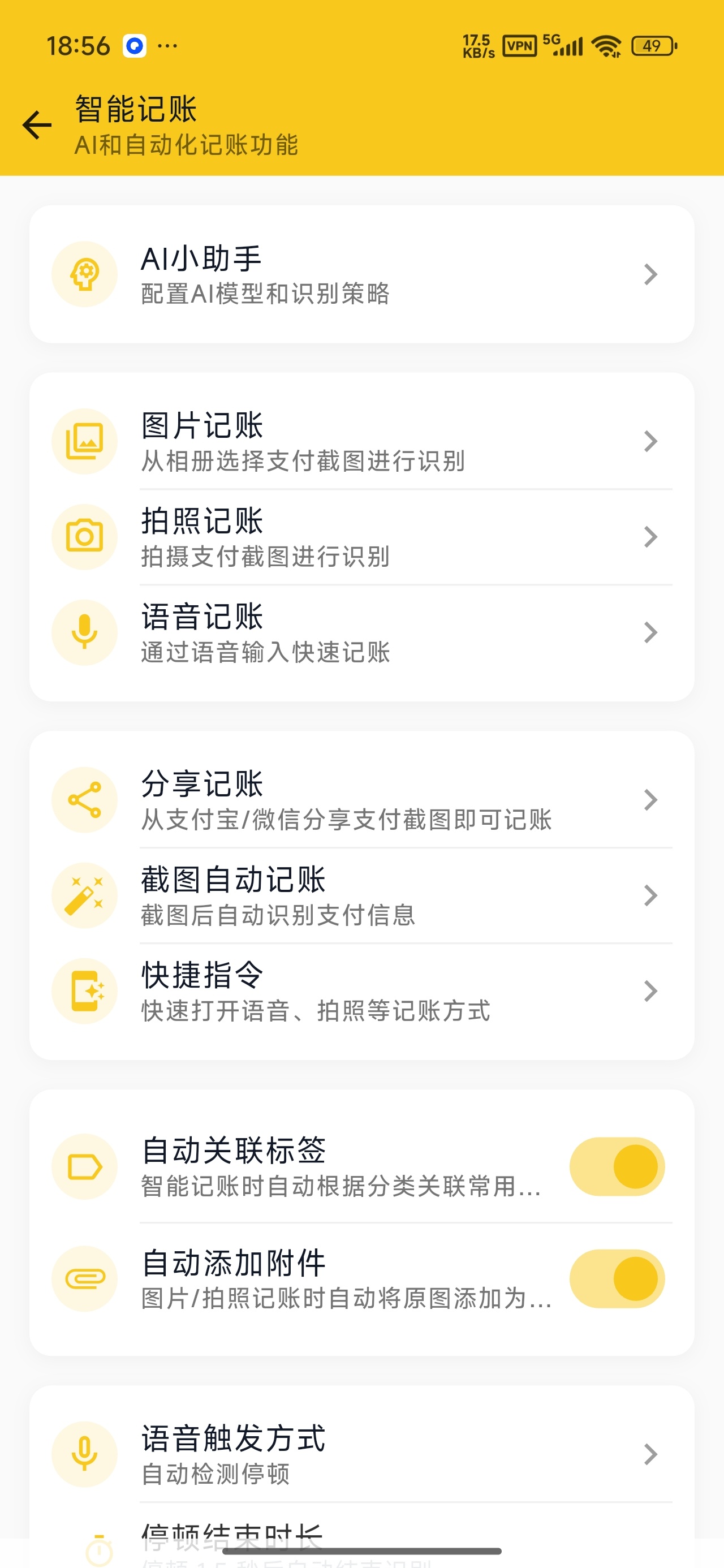Open 图片记账
Viewport: 724px width, 1568px height.
click(x=361, y=441)
